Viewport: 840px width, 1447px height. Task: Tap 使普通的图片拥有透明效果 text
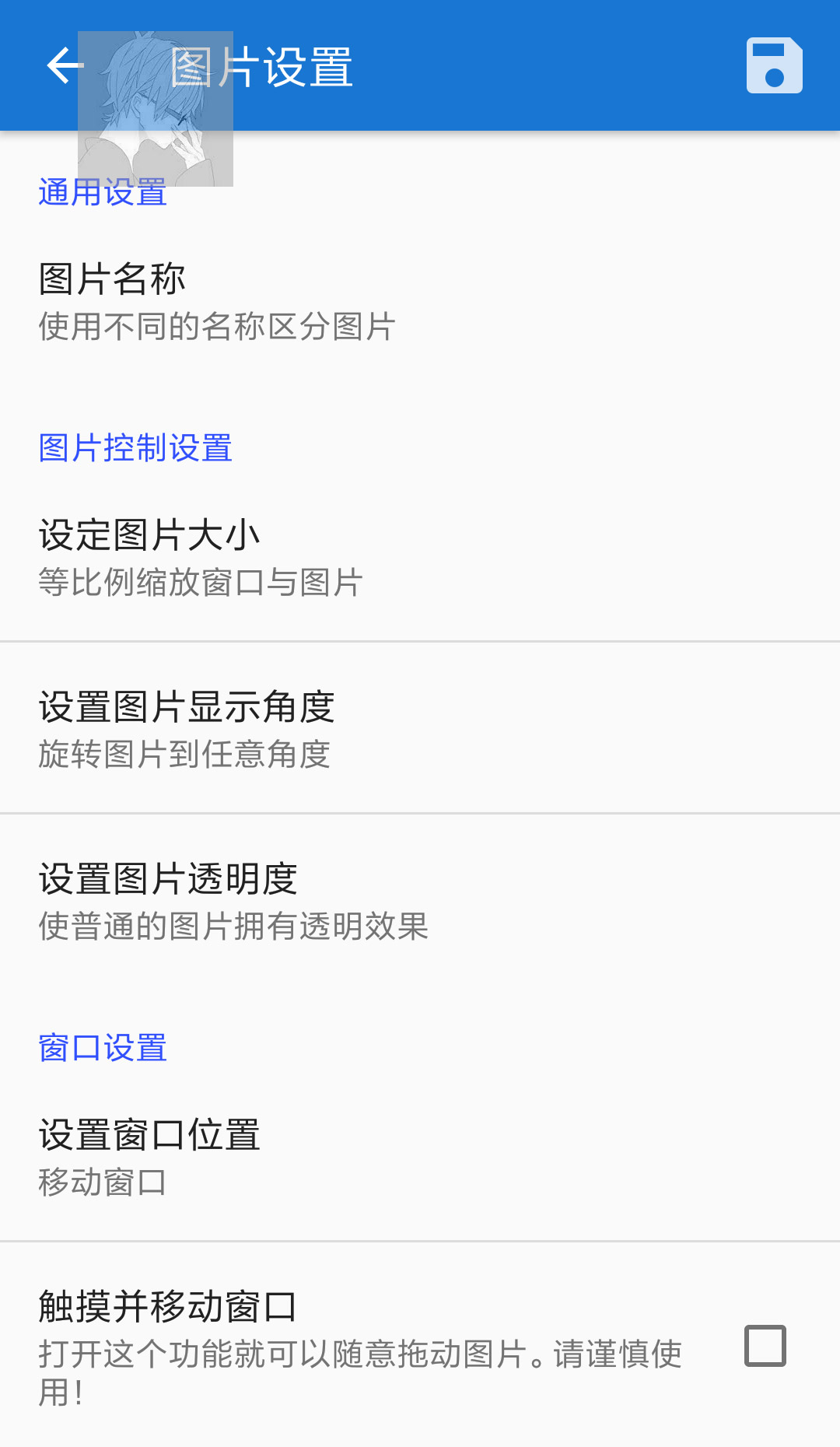coord(233,926)
